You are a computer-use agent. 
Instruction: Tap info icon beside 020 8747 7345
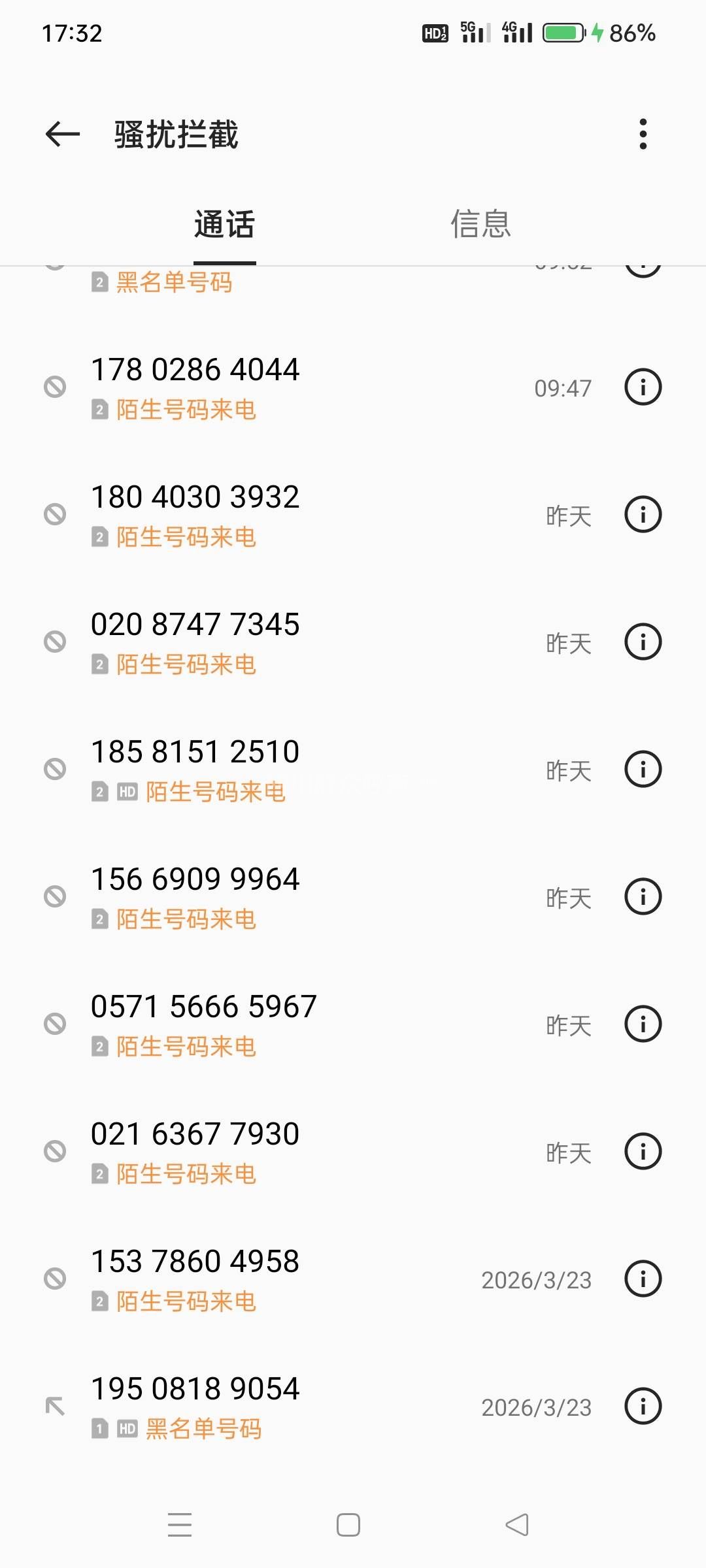643,642
